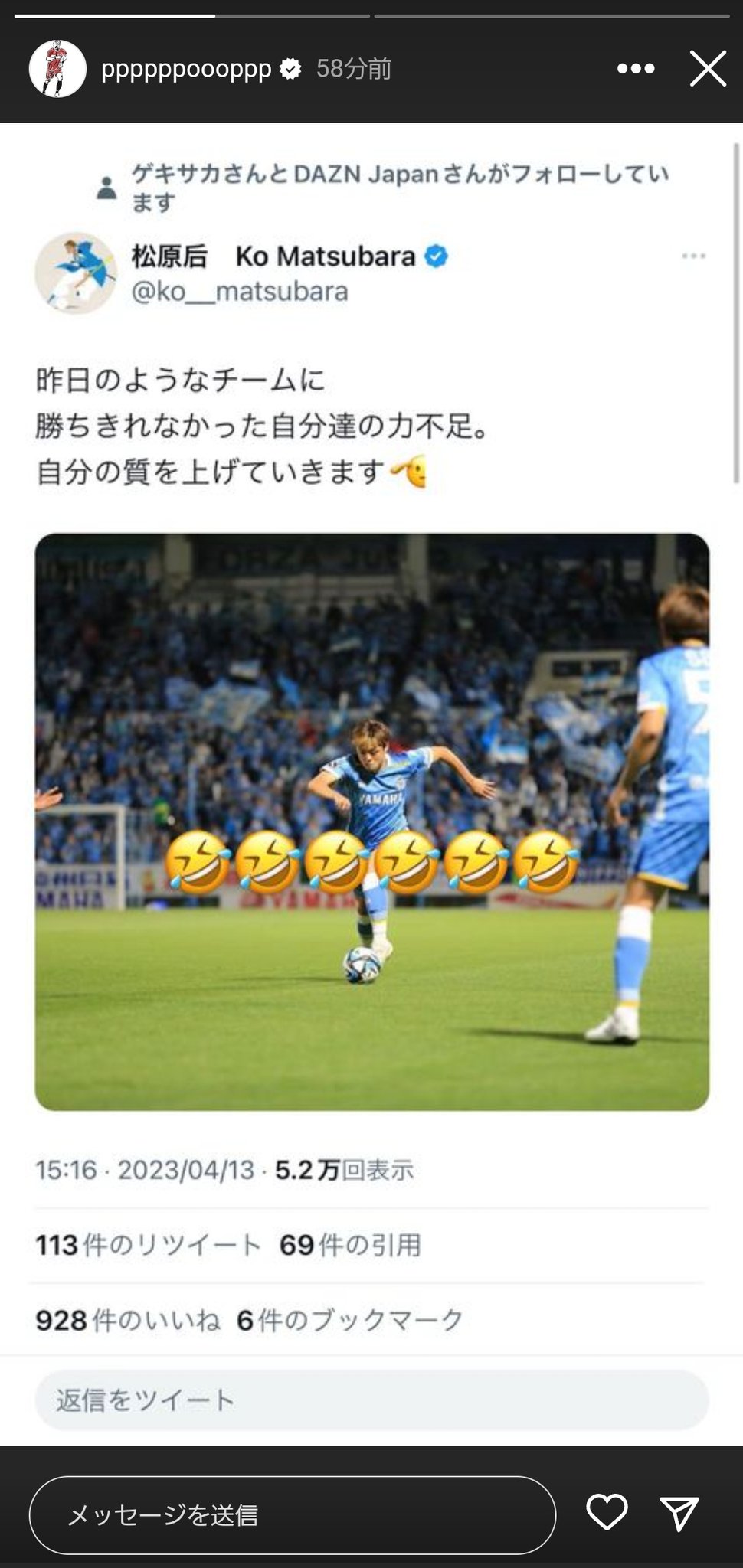
Task: Share the story via paper plane icon
Action: (x=679, y=1514)
